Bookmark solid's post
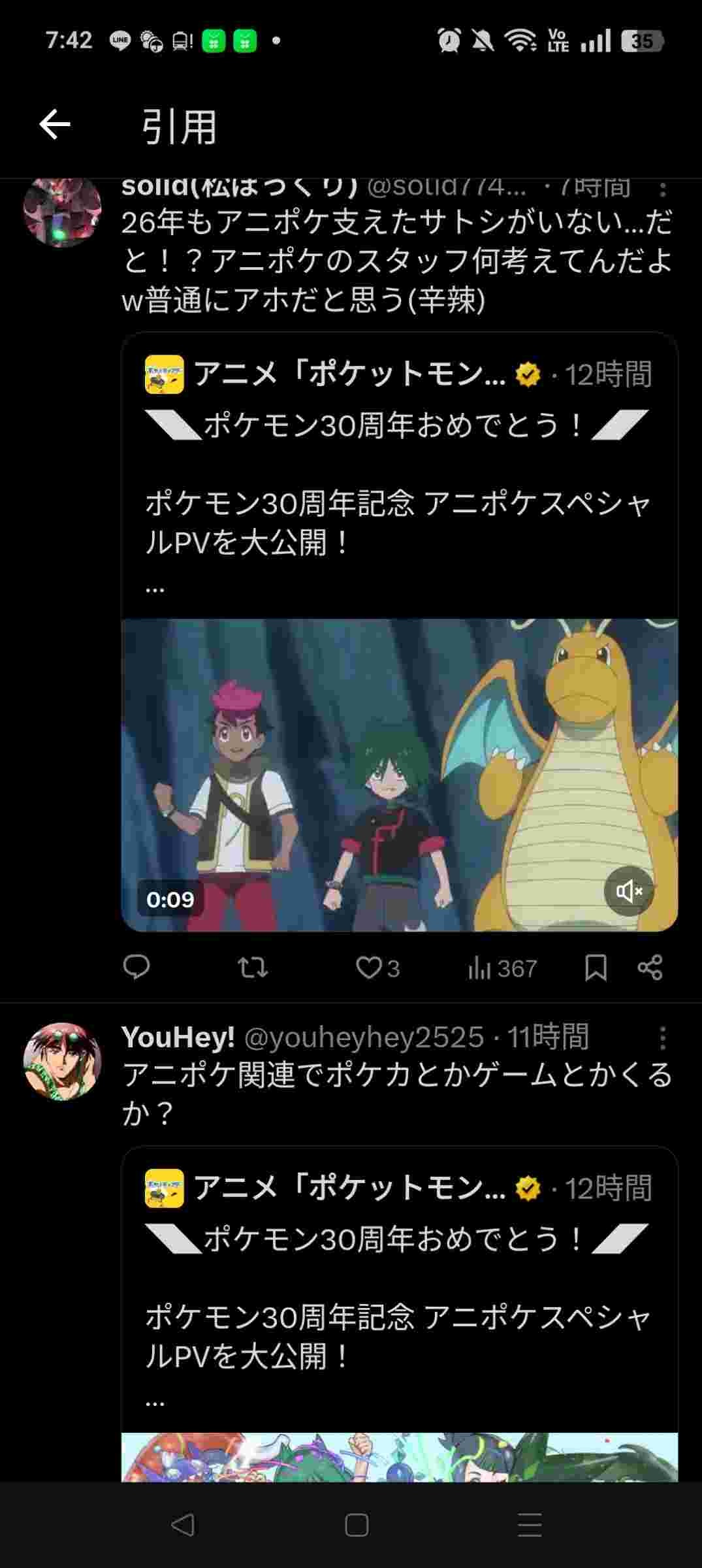This screenshot has height=1568, width=702. click(x=595, y=968)
